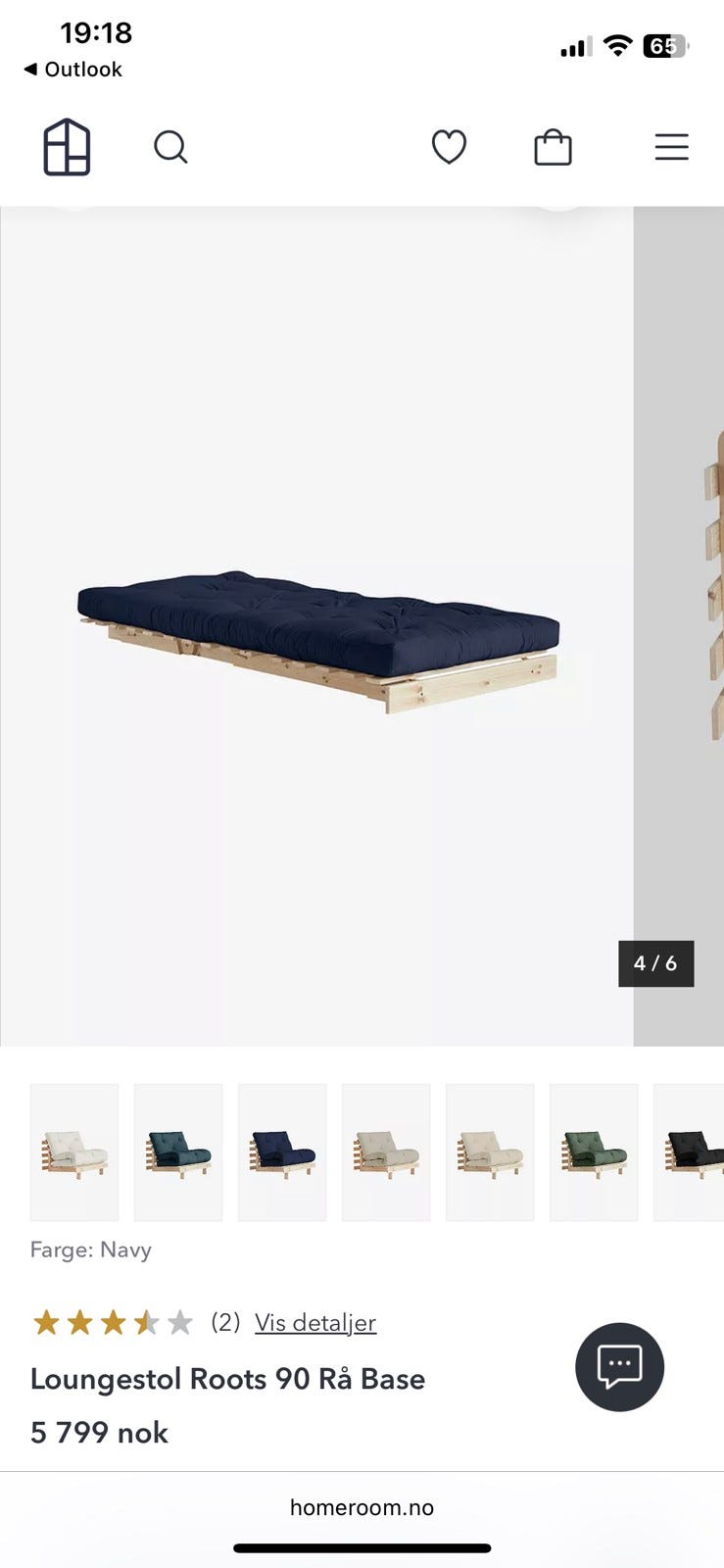The width and height of the screenshot is (724, 1568).
Task: Select the beige color variant
Action: coord(490,1151)
